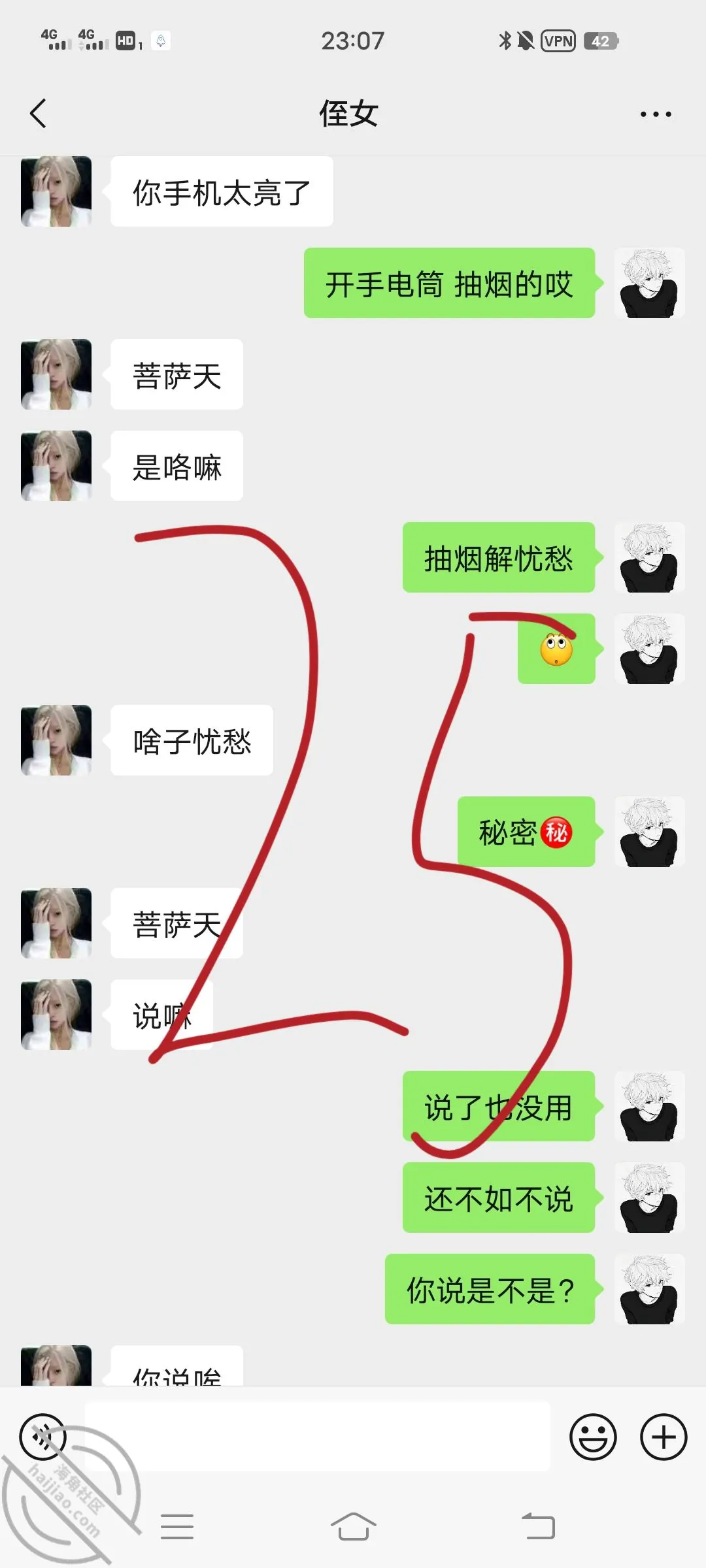Open the plus attachment menu
This screenshot has width=706, height=1568.
coord(664,1437)
